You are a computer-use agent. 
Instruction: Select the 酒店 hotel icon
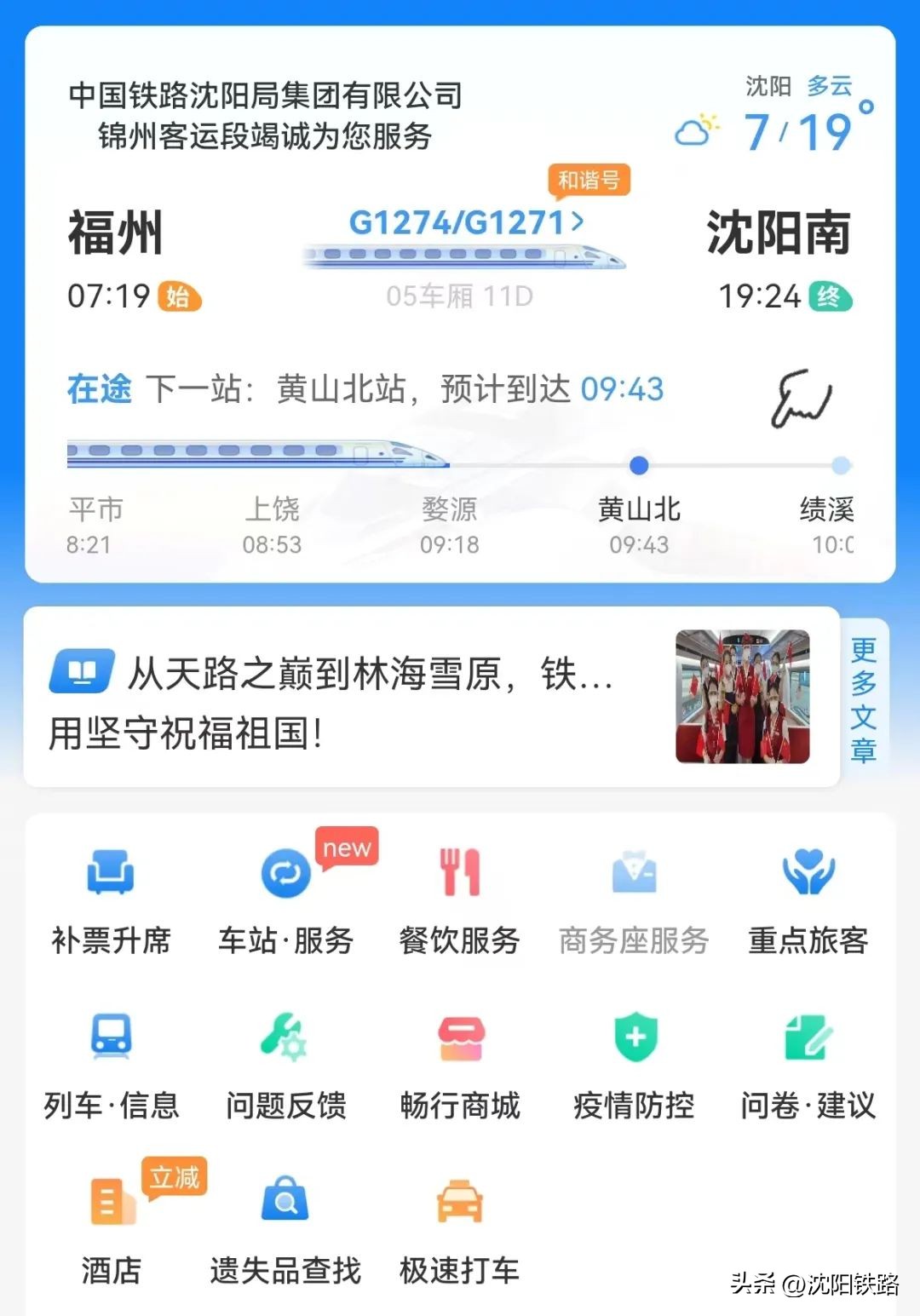[x=112, y=1222]
